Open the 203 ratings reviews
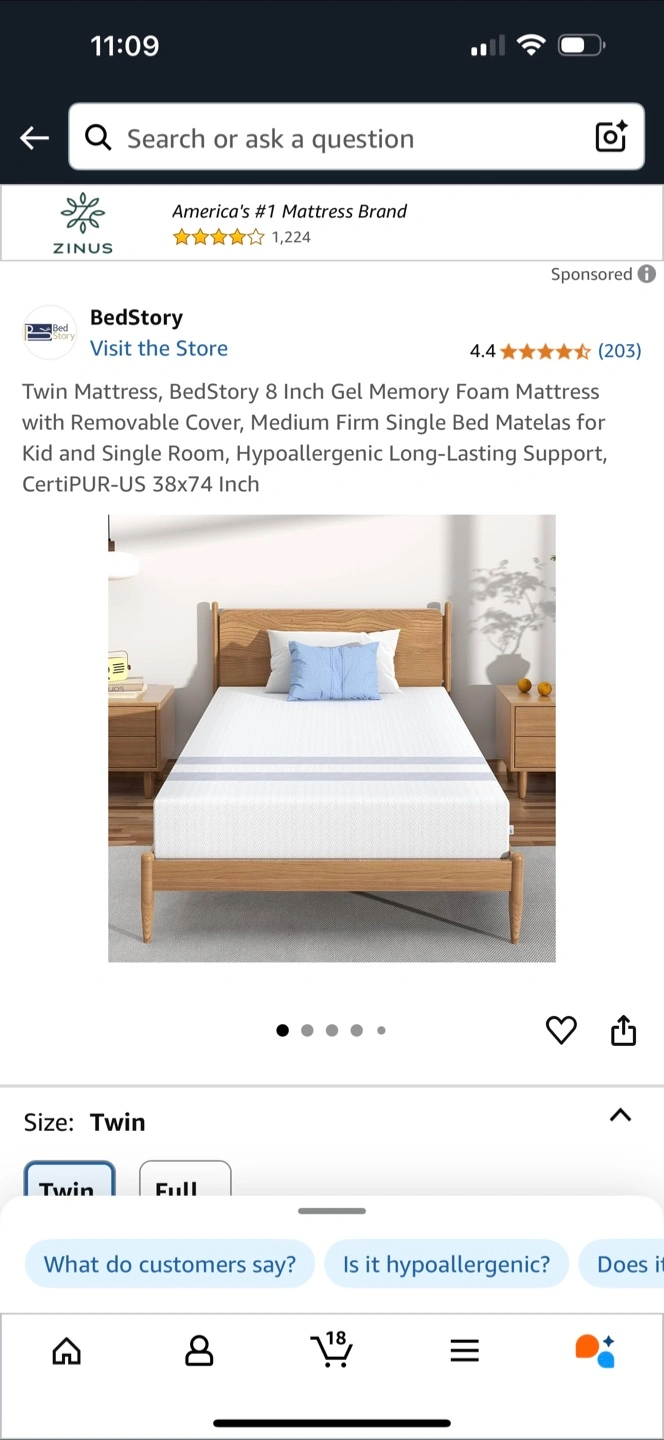664x1440 pixels. pos(619,351)
